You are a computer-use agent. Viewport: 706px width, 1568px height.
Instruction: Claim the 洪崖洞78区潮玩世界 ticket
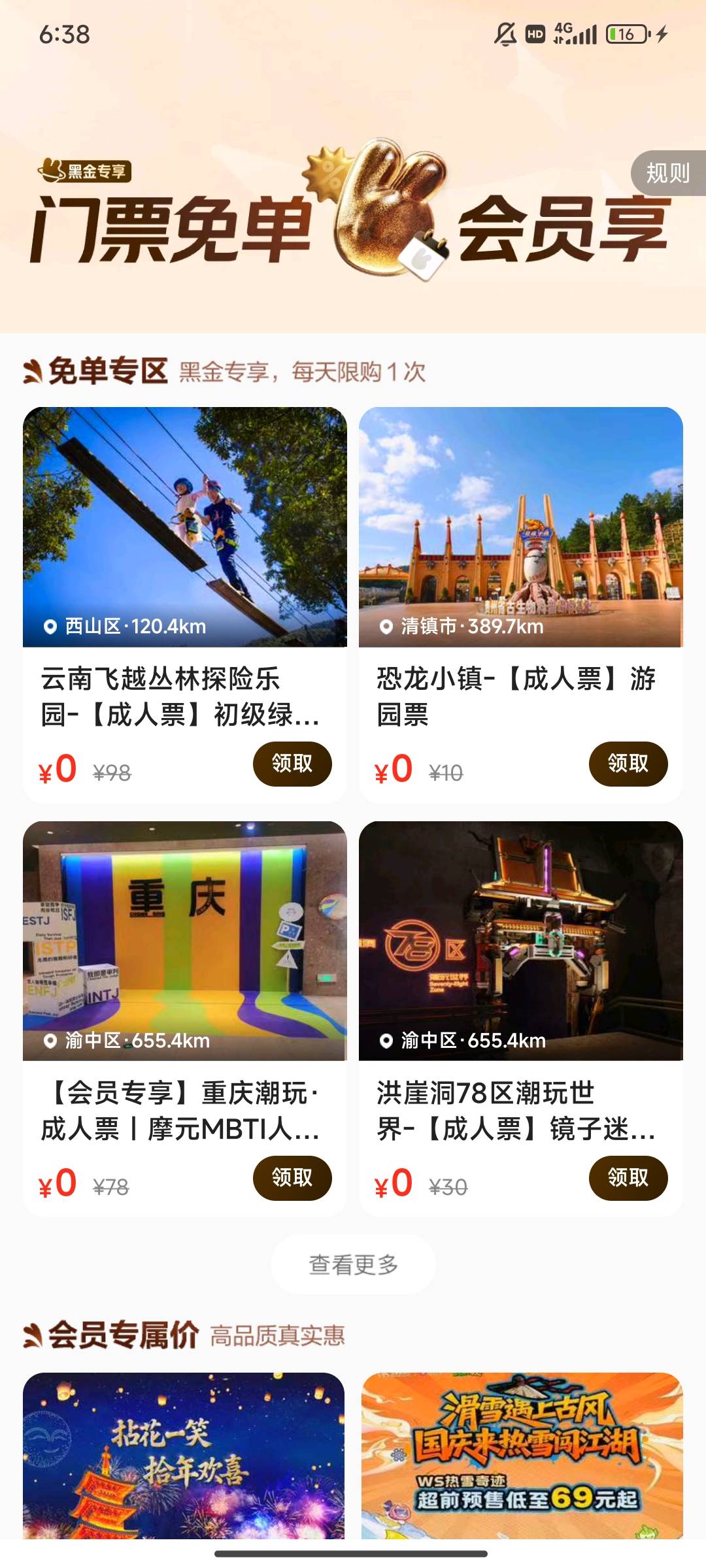click(x=628, y=1177)
